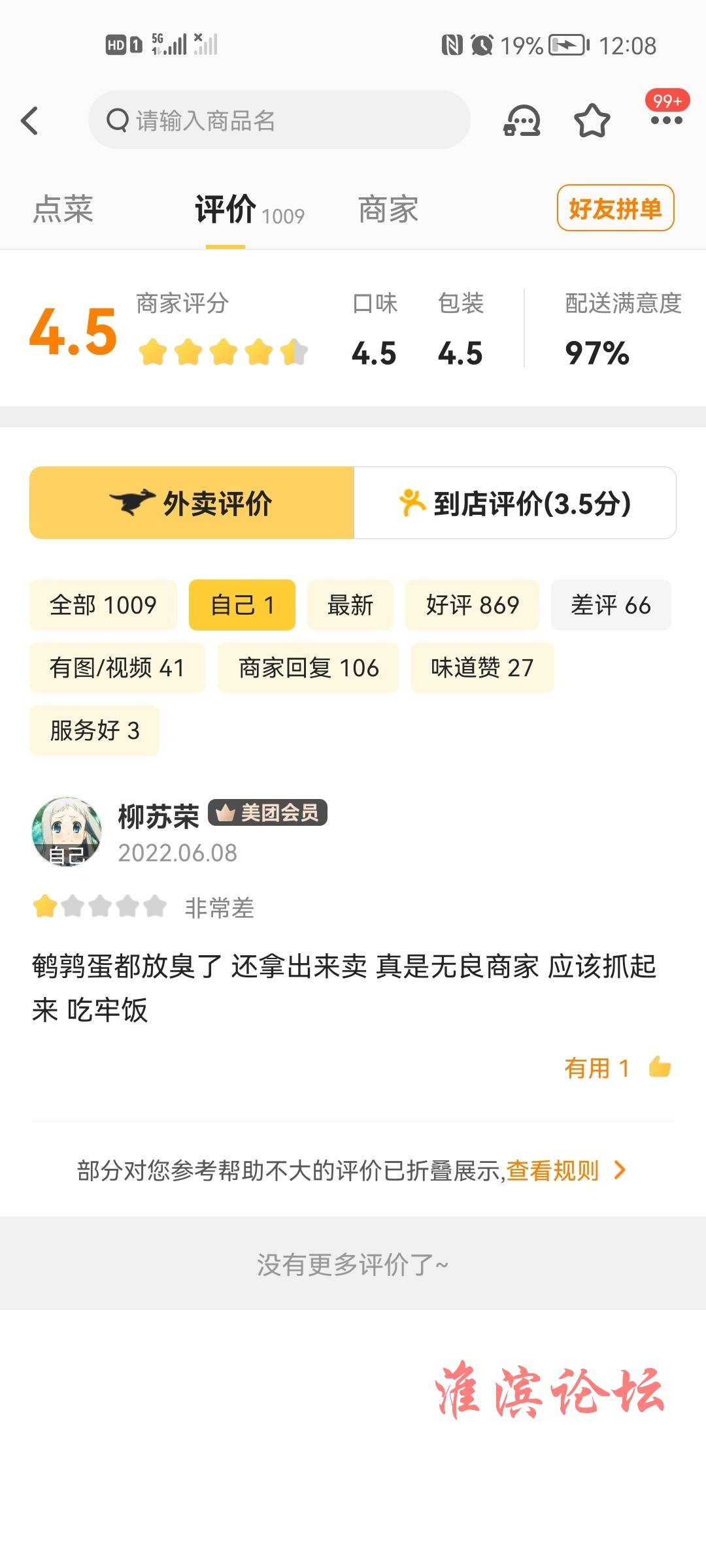Show reviews with 有图/视频 41
Image resolution: width=706 pixels, height=1568 pixels.
(x=117, y=668)
